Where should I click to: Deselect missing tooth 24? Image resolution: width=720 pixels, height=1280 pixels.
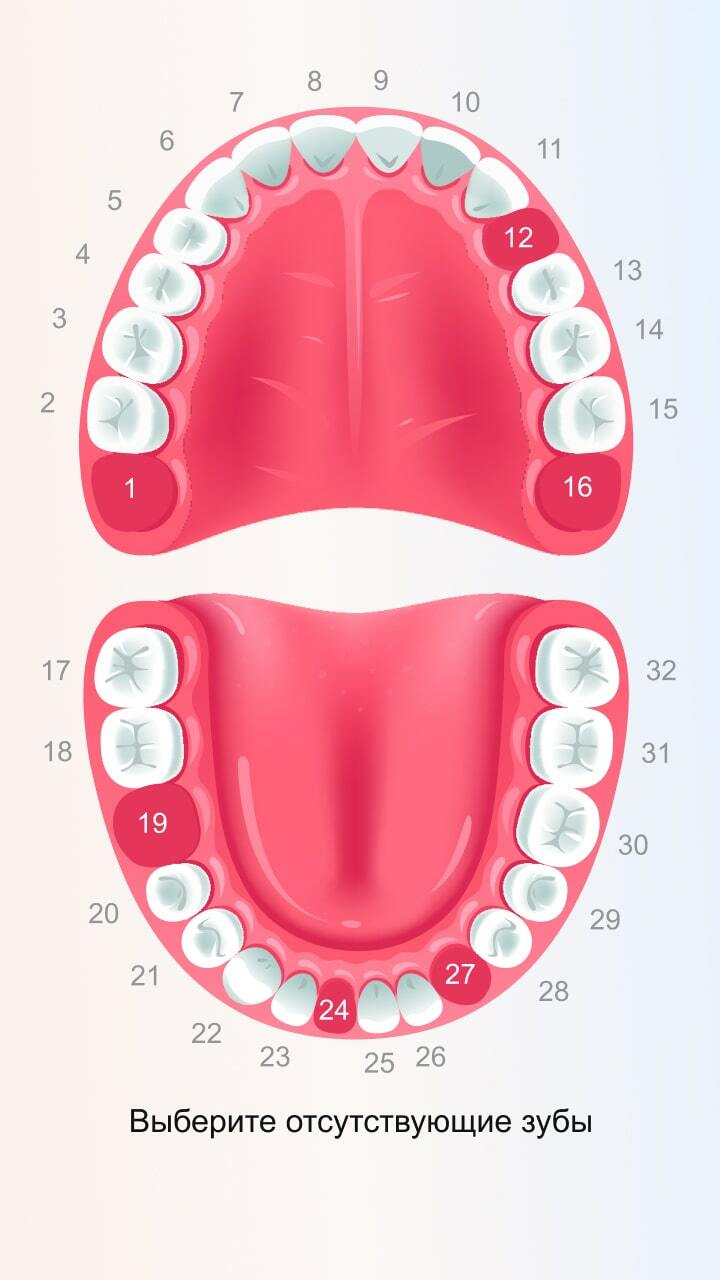(334, 1008)
